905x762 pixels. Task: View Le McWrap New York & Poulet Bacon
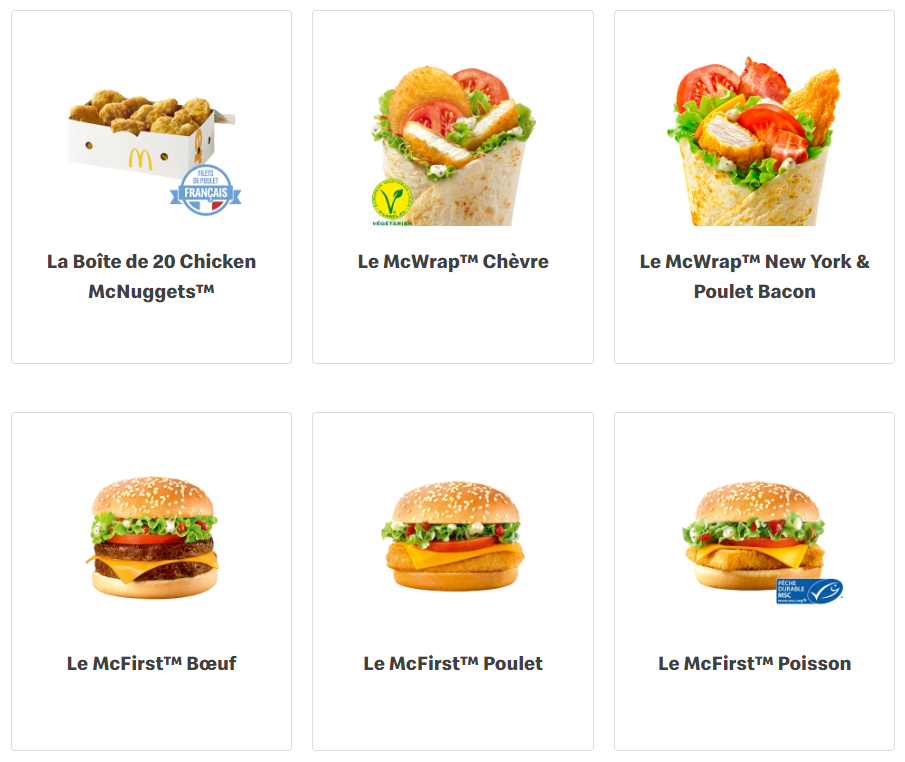(x=754, y=187)
